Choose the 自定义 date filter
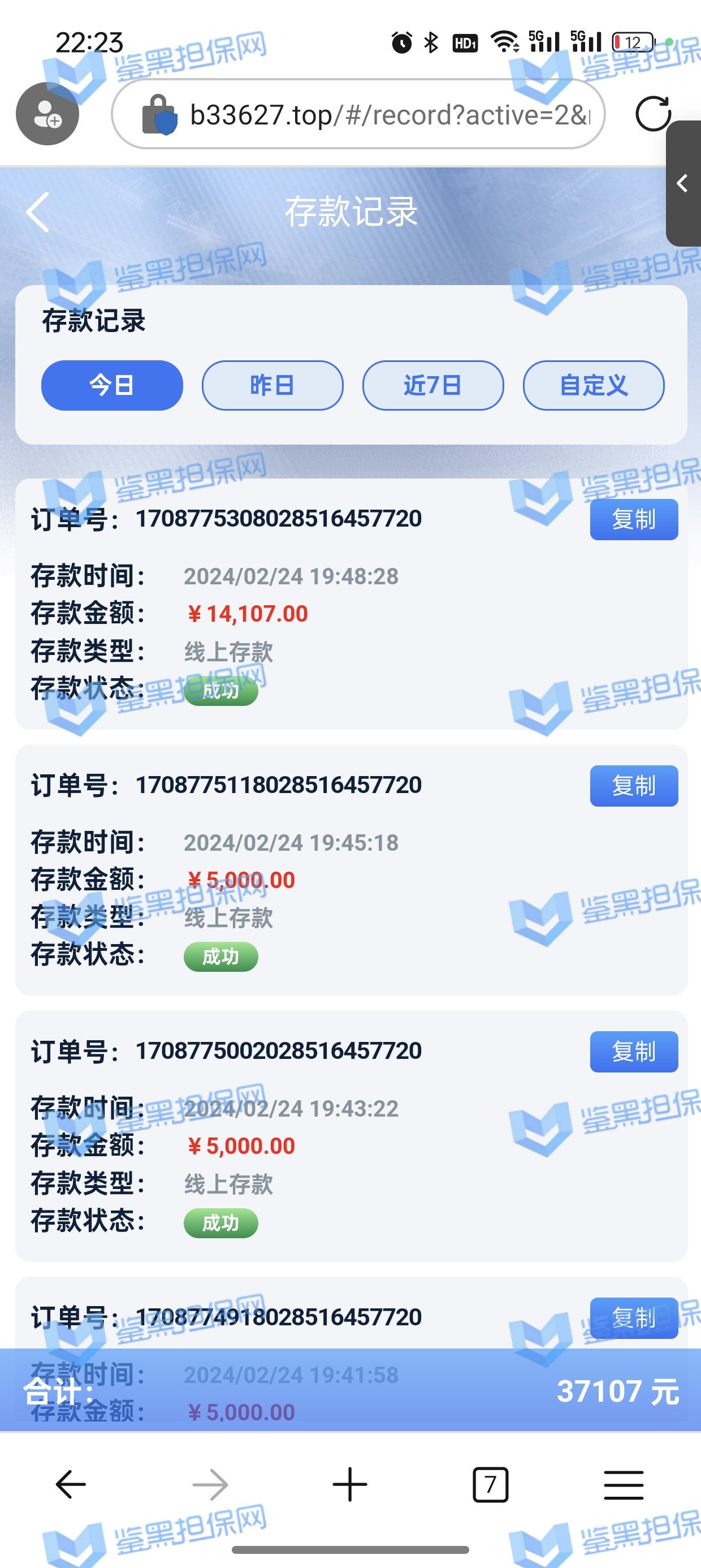Screen dimensions: 701x1568 (593, 385)
